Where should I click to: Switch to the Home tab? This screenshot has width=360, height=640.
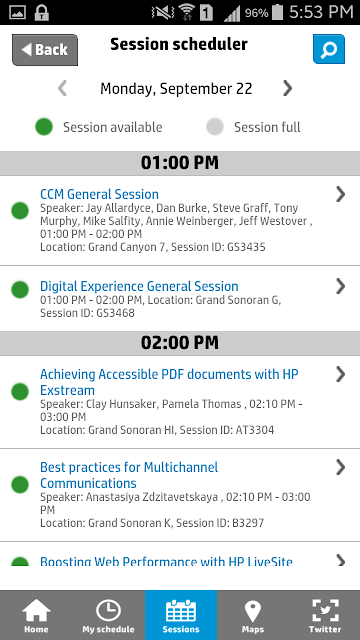tap(36, 615)
